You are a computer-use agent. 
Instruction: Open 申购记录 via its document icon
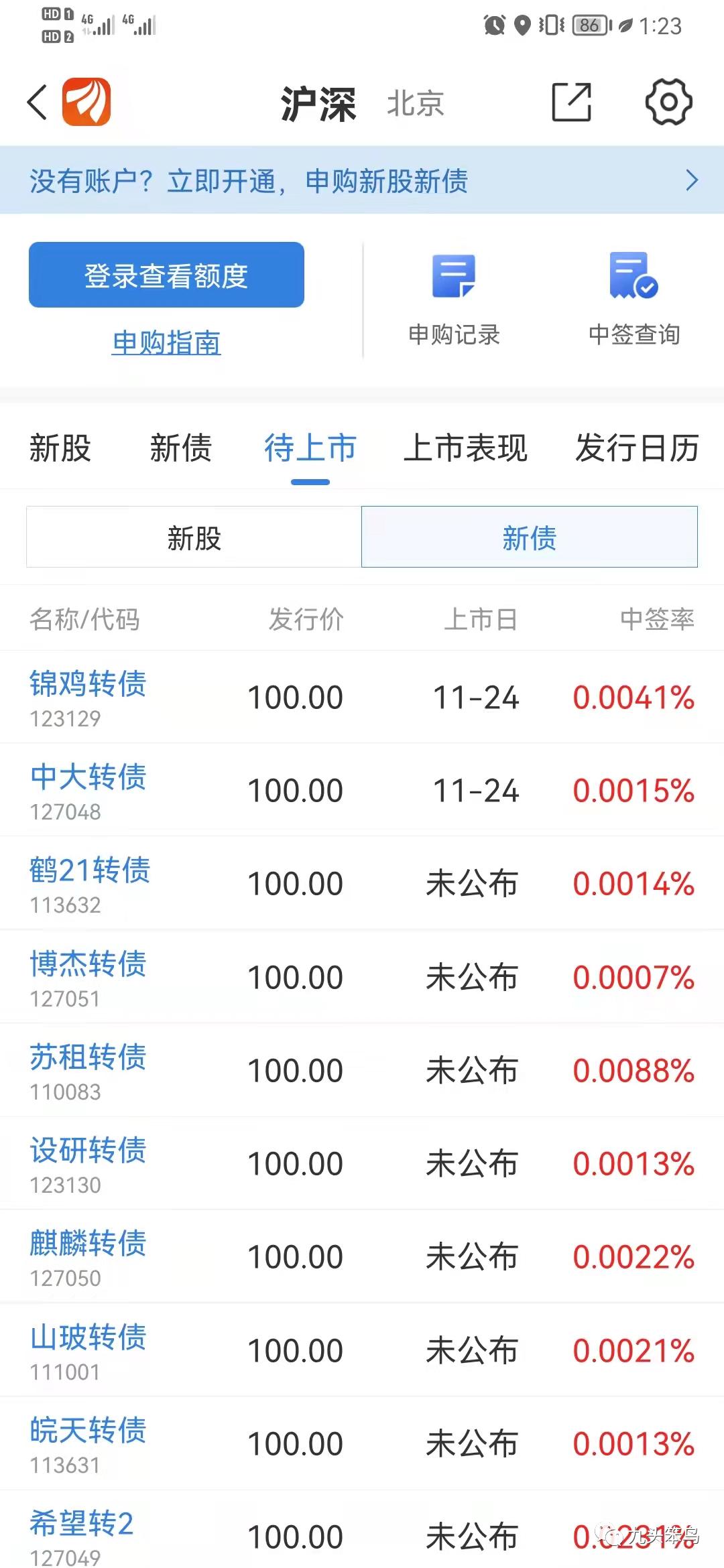point(455,277)
